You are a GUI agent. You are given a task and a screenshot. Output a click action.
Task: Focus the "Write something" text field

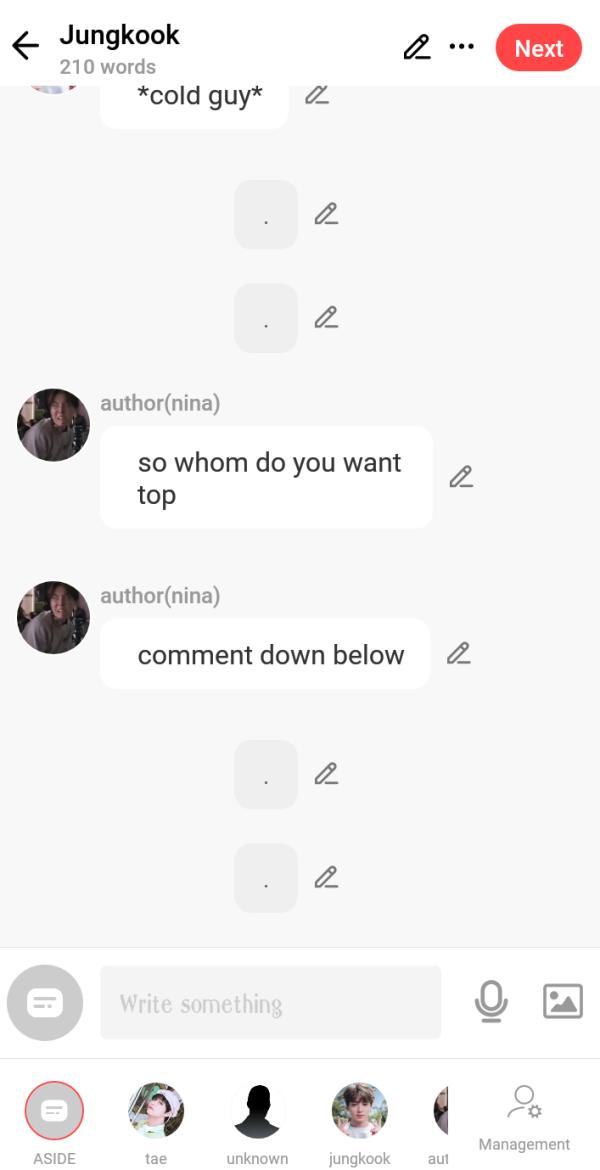(270, 1002)
